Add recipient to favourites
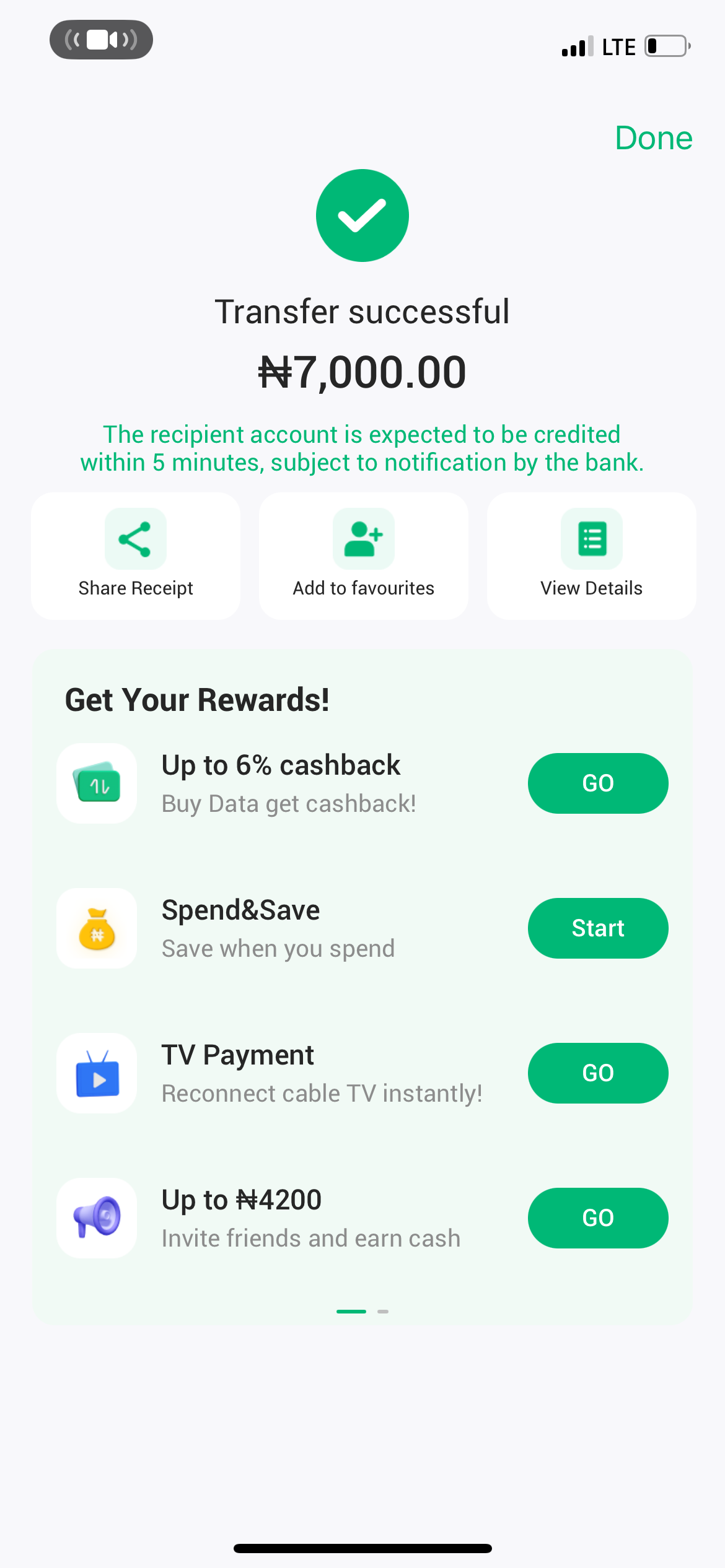 coord(364,555)
